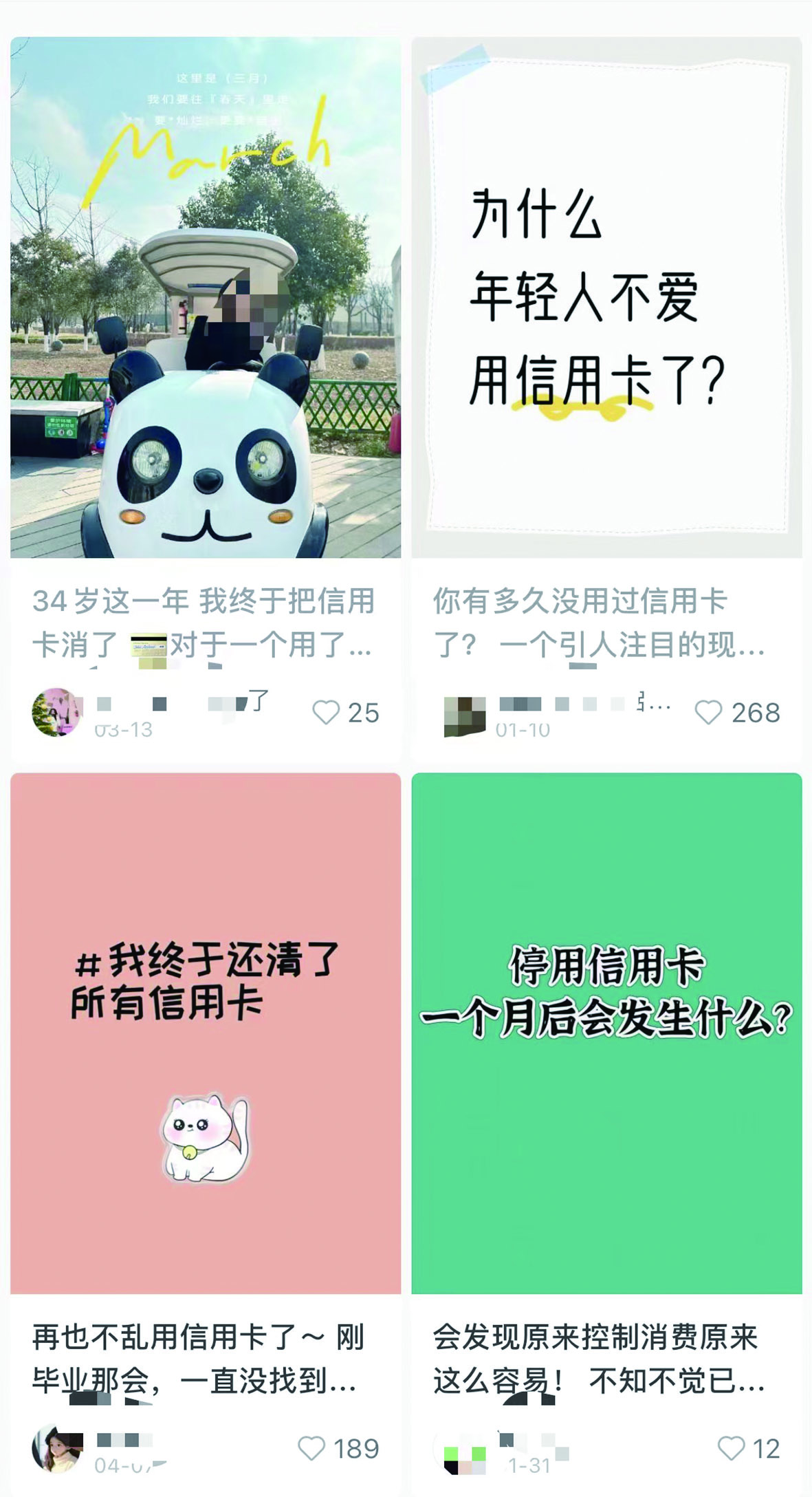Open the post with the panda car photo
Viewport: 812px width, 1497px height.
[205, 297]
